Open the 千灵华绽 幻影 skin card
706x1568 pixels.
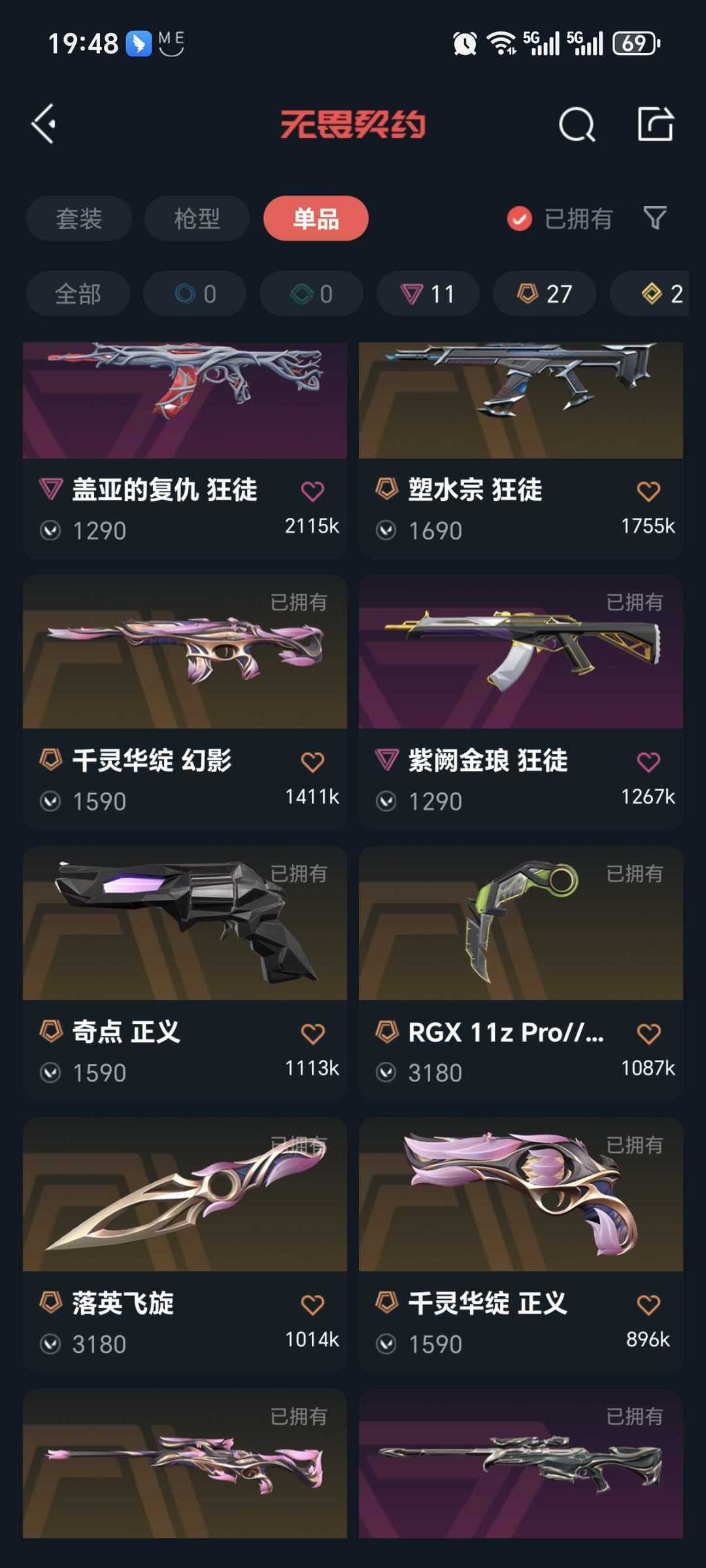pyautogui.click(x=185, y=702)
